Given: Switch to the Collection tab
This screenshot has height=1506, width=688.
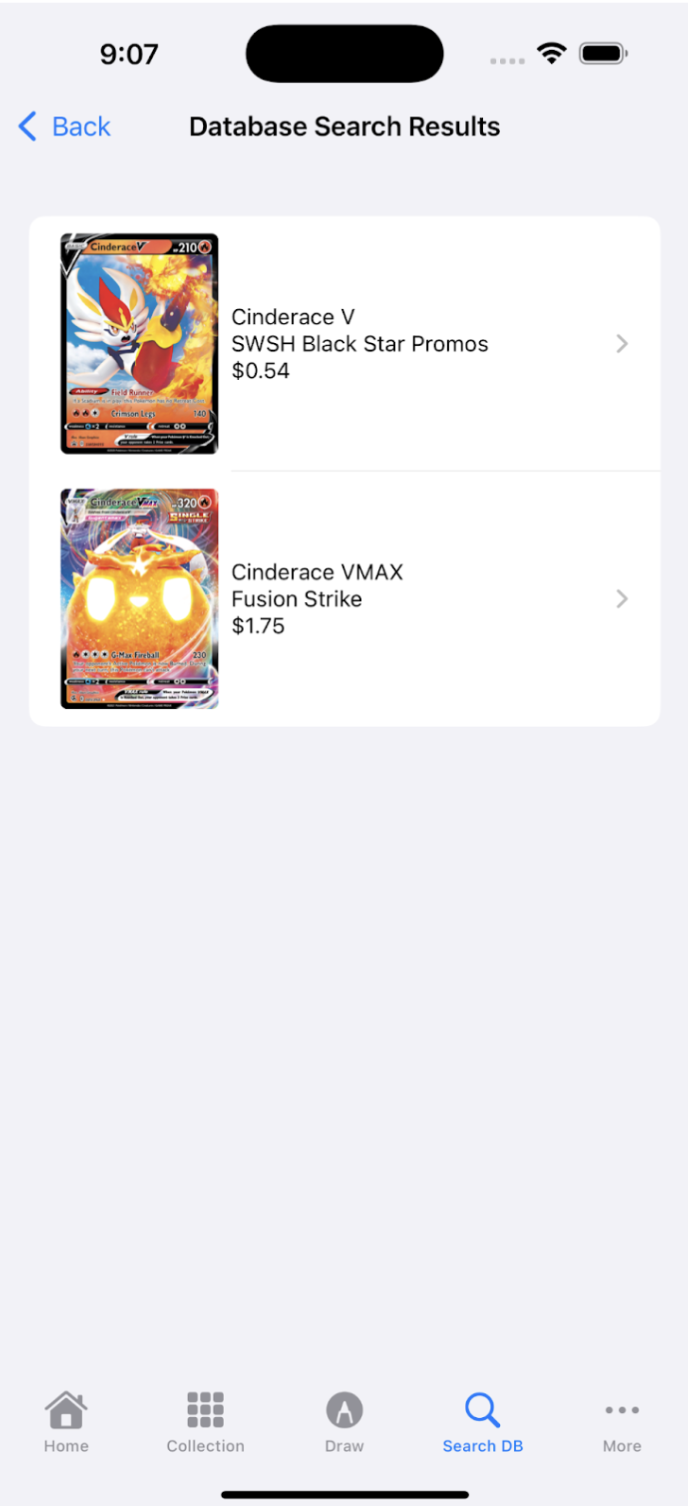Looking at the screenshot, I should coord(205,1421).
